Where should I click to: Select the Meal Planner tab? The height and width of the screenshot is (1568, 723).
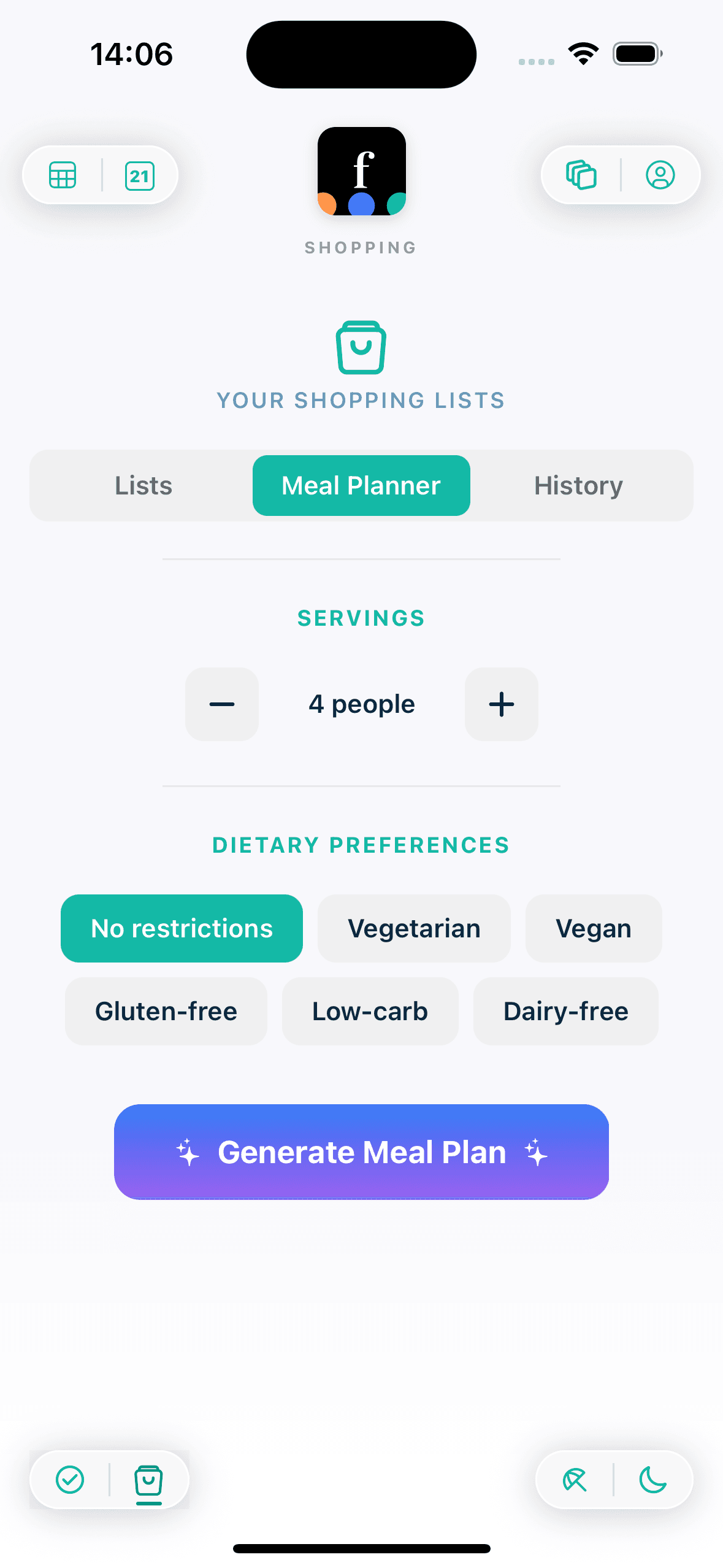click(x=361, y=485)
